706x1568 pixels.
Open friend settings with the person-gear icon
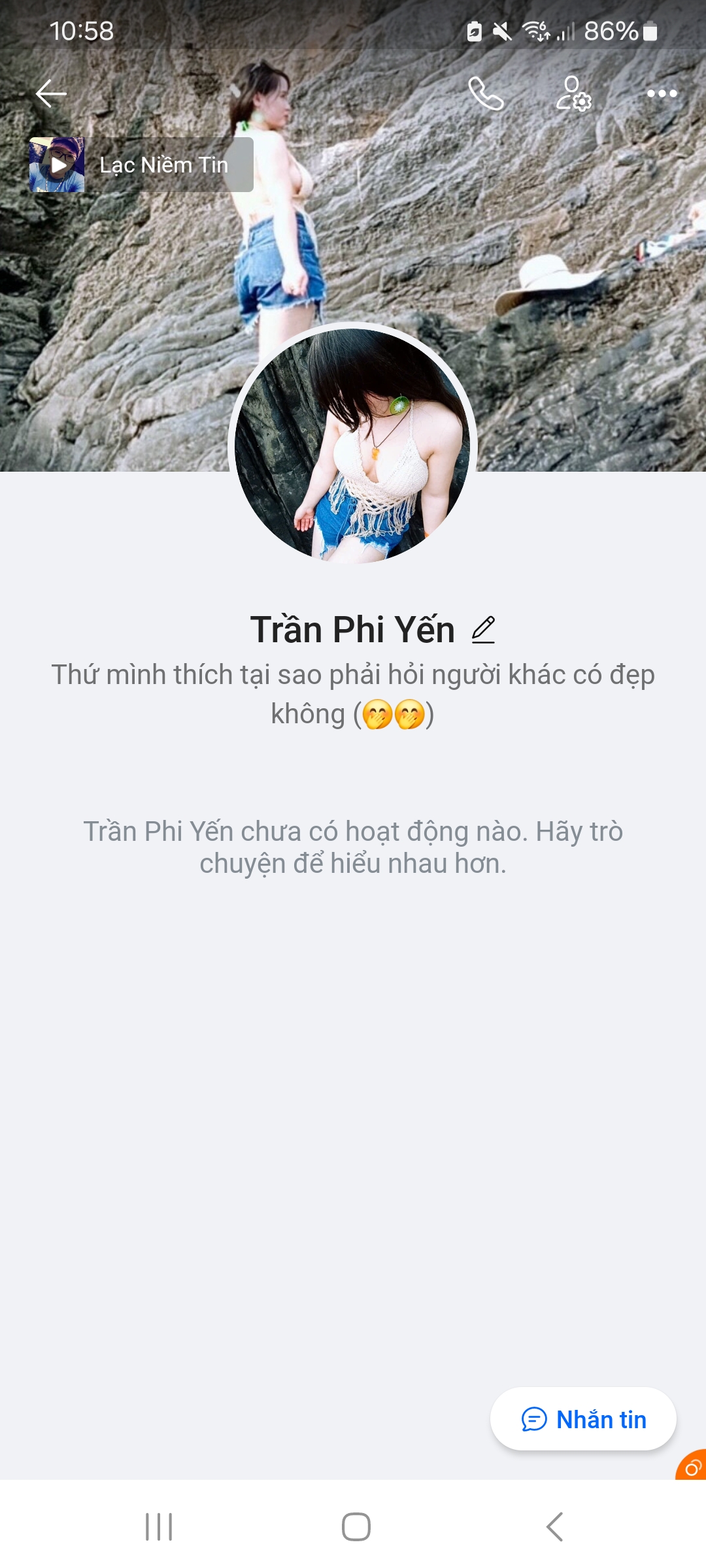click(x=574, y=93)
